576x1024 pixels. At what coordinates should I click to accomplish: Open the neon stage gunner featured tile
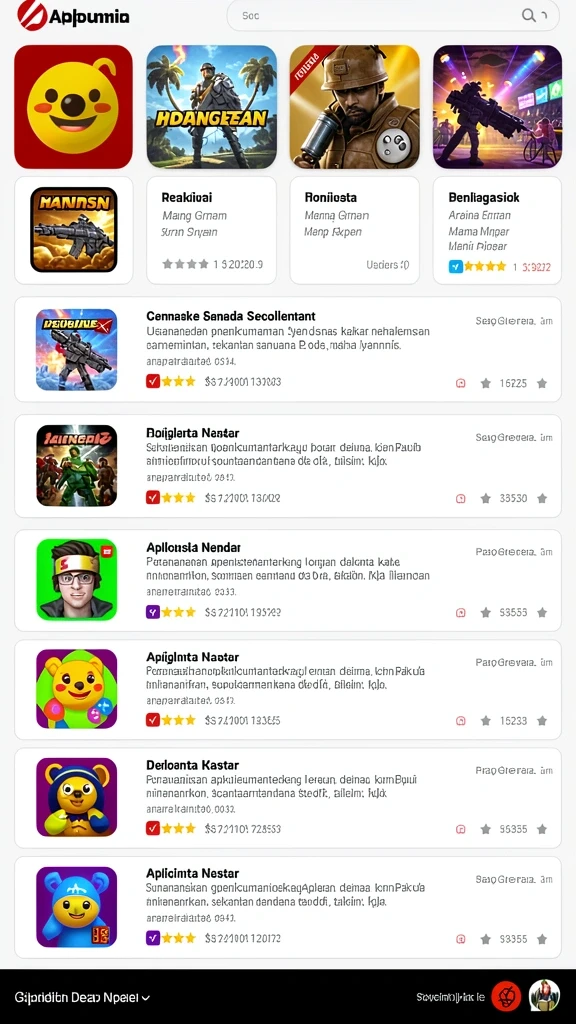point(497,107)
